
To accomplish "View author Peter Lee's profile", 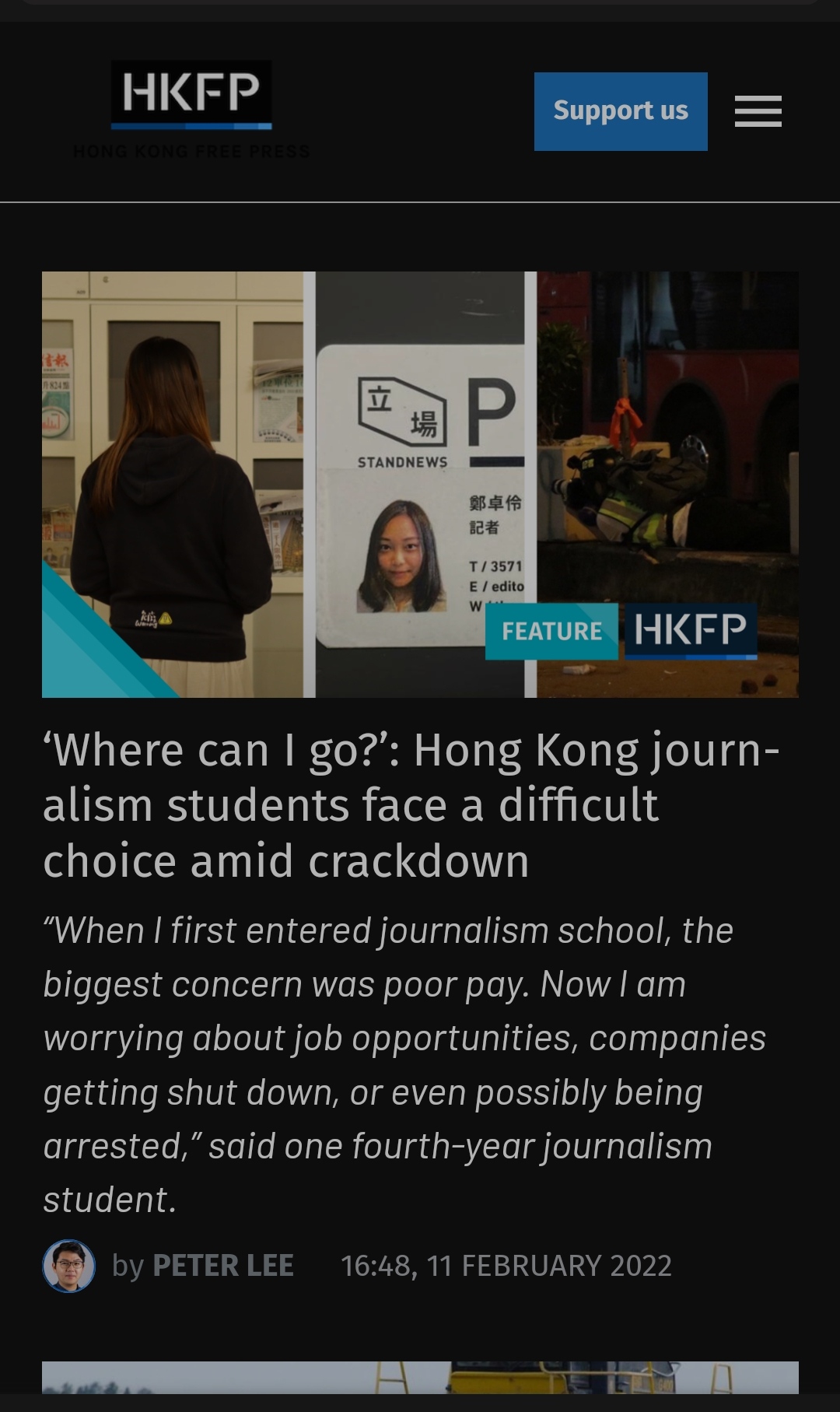I will pyautogui.click(x=222, y=1266).
